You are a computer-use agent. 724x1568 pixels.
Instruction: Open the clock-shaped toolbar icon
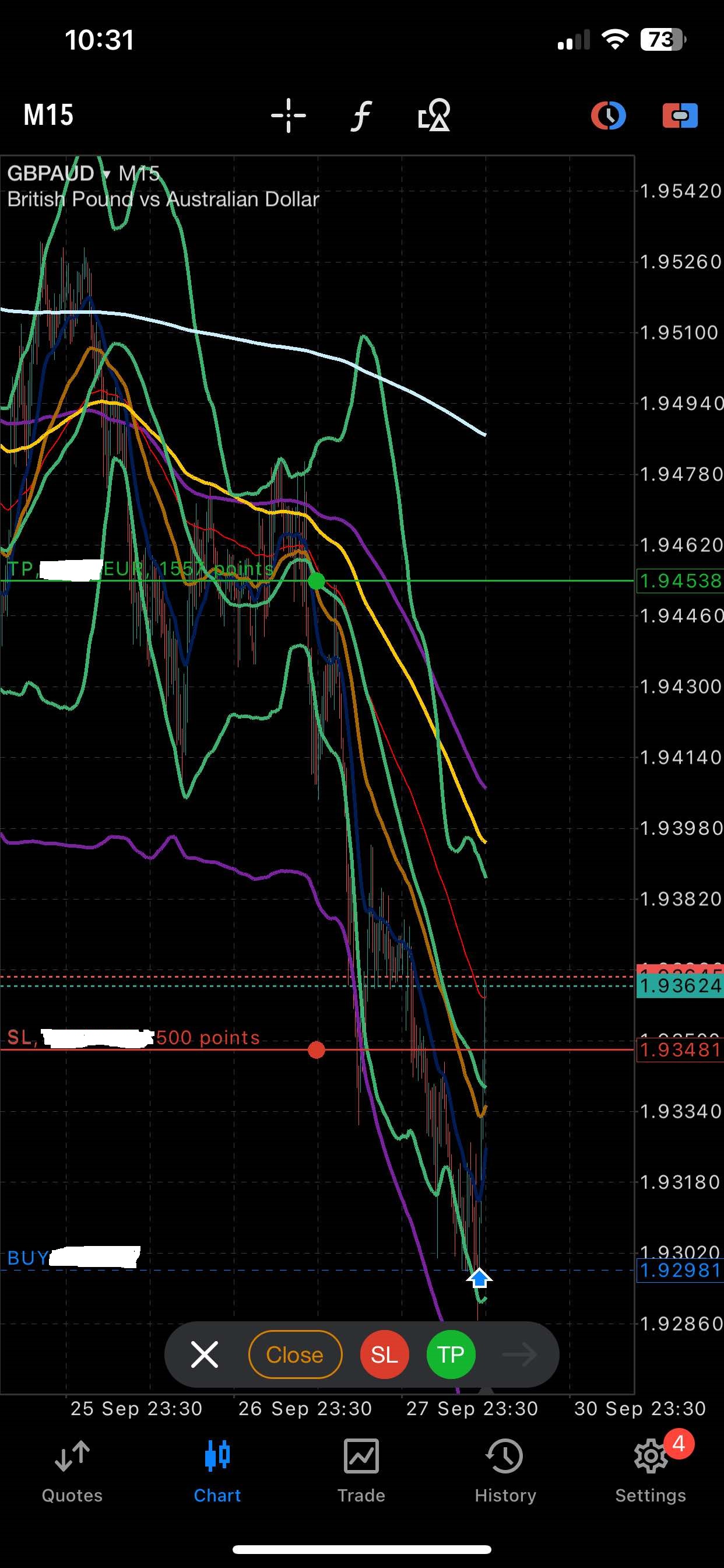[608, 115]
